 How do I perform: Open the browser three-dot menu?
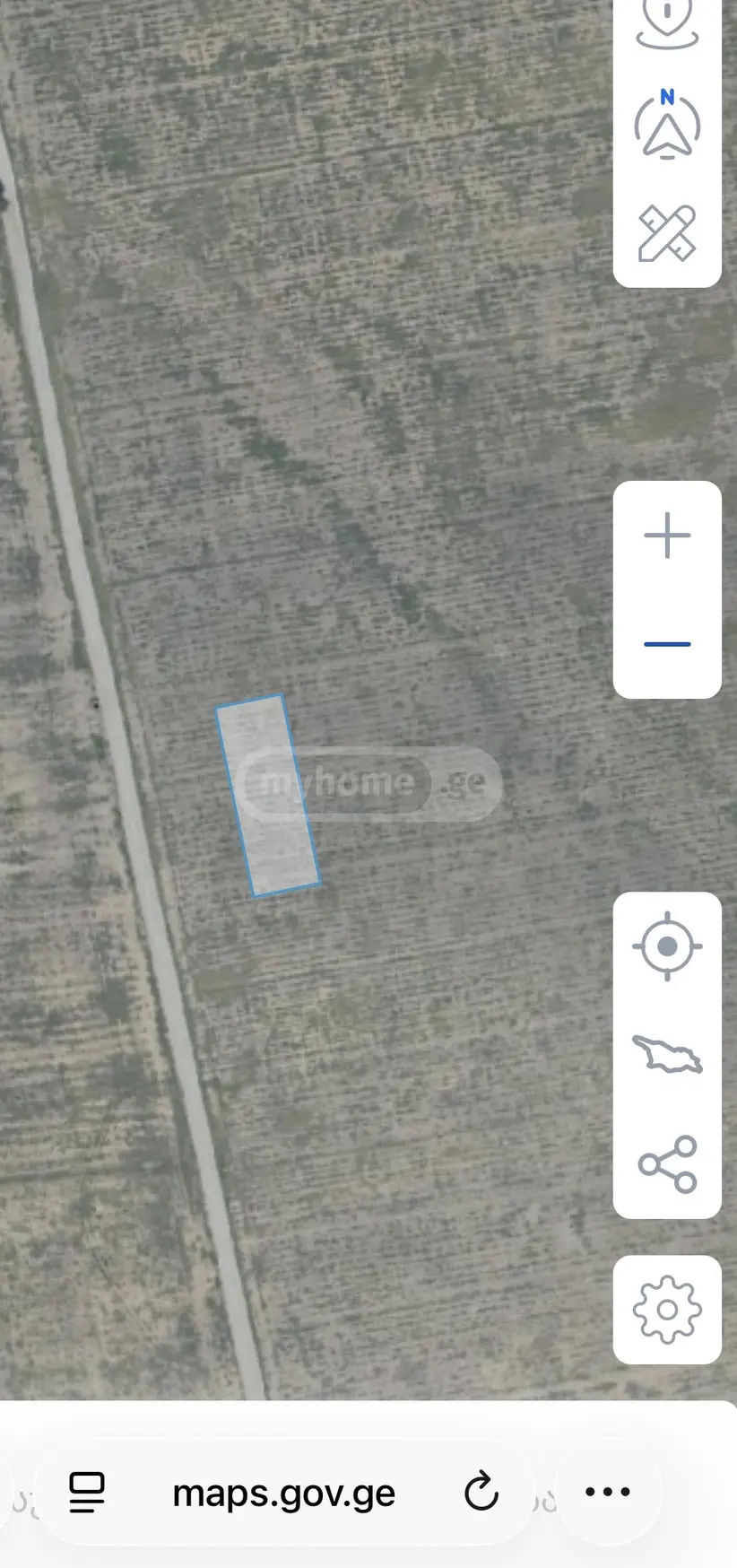(608, 1492)
